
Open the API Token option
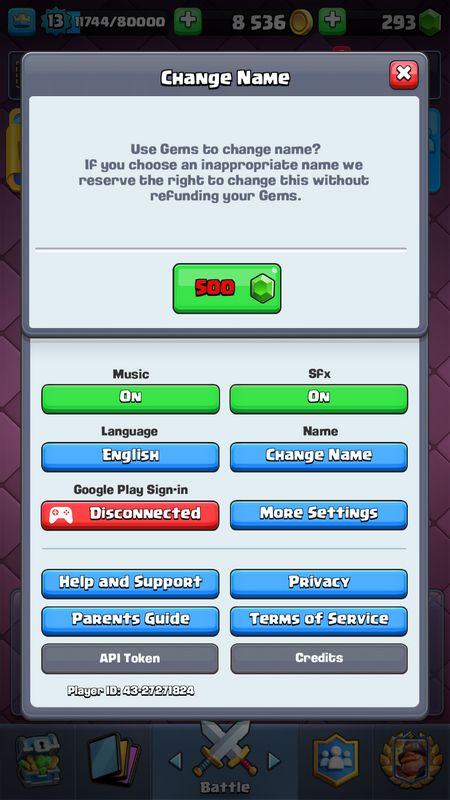130,659
